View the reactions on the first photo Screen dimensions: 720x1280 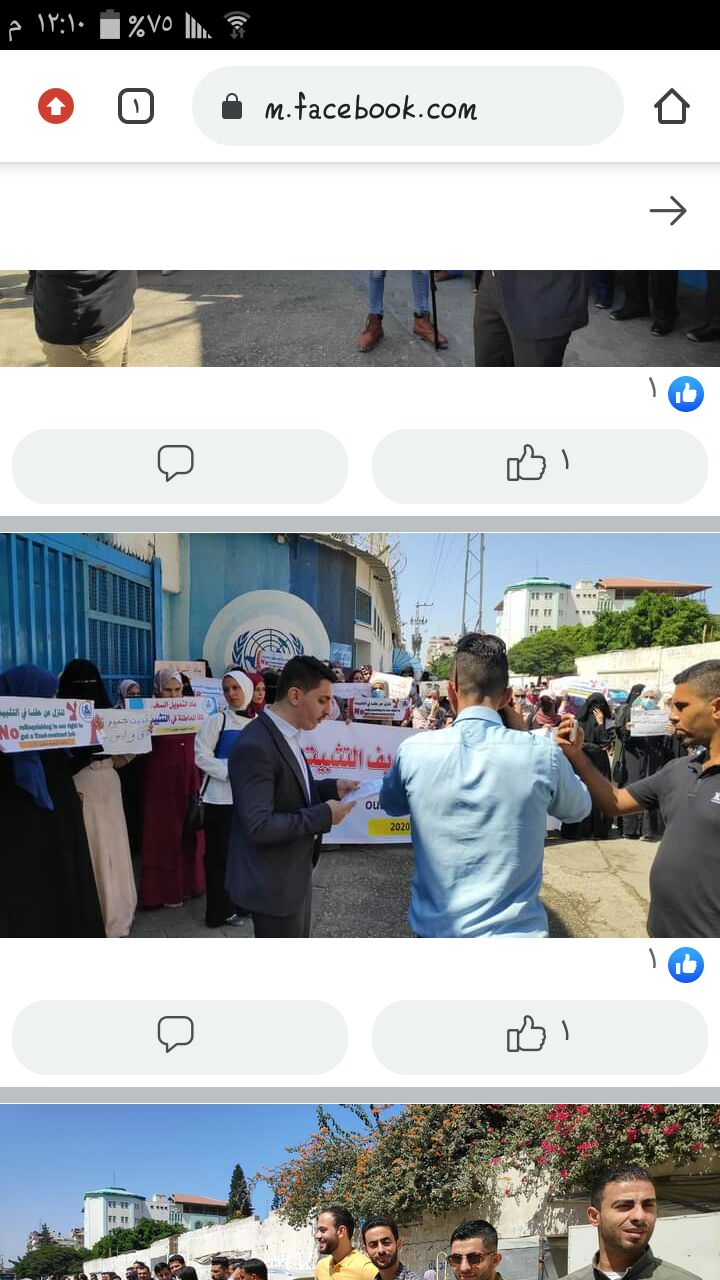pos(676,393)
